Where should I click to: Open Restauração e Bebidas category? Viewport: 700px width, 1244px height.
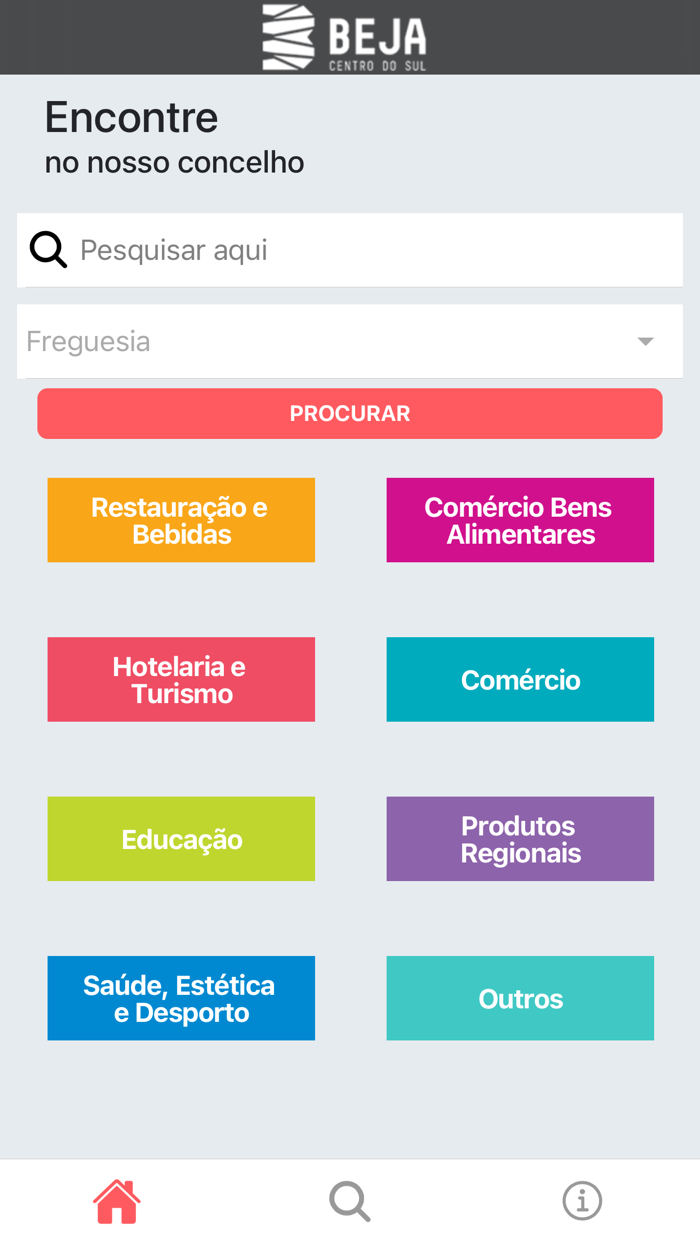coord(181,520)
